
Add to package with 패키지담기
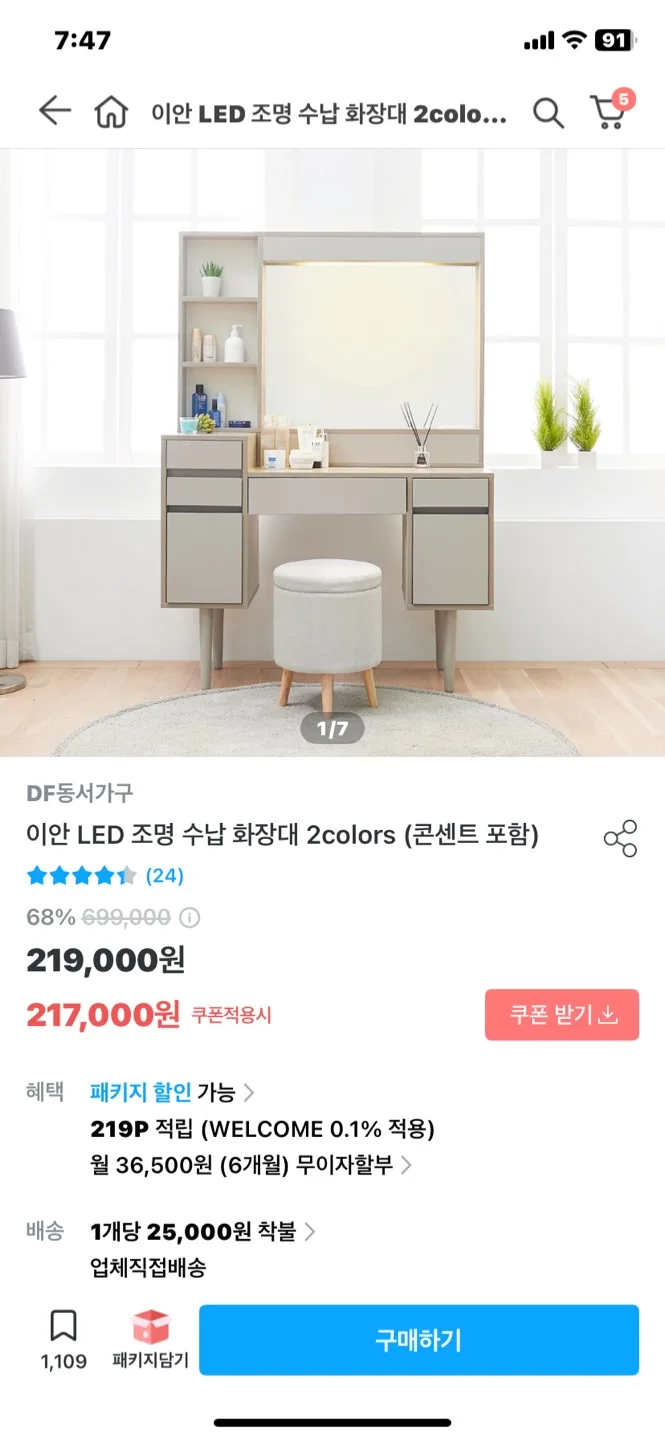(x=150, y=1340)
